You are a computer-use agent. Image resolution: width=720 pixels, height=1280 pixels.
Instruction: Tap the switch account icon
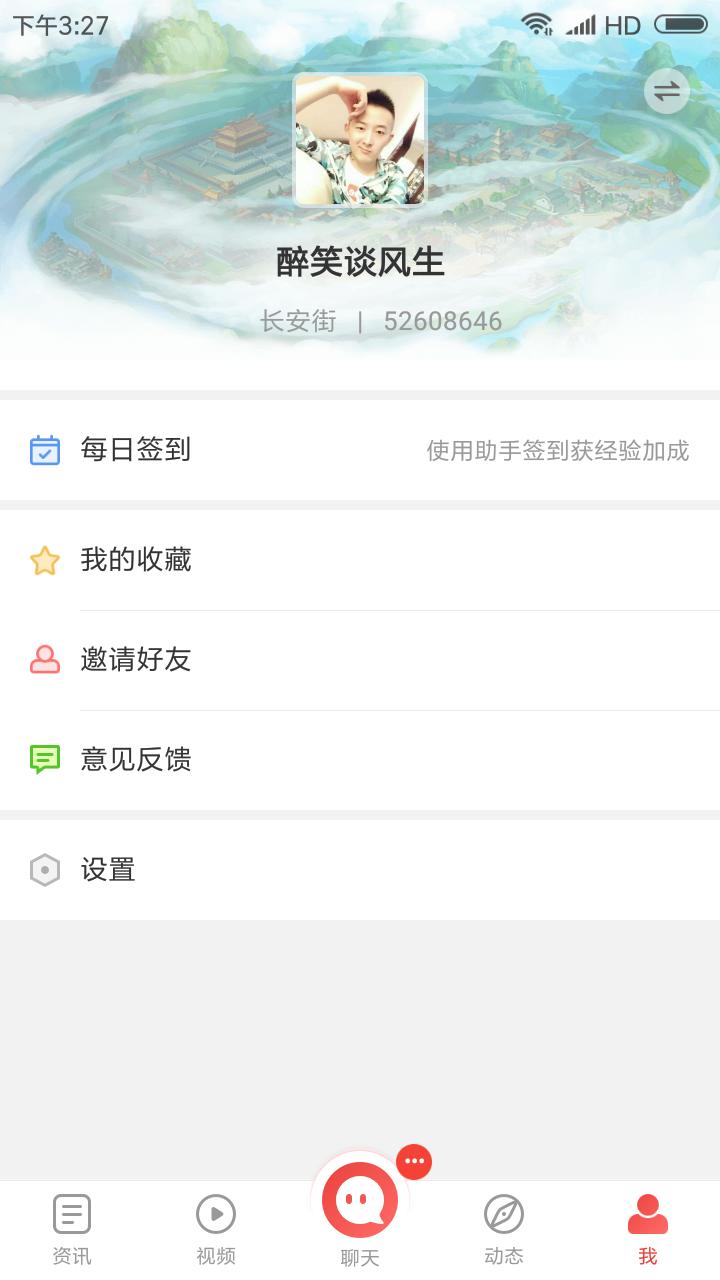666,92
